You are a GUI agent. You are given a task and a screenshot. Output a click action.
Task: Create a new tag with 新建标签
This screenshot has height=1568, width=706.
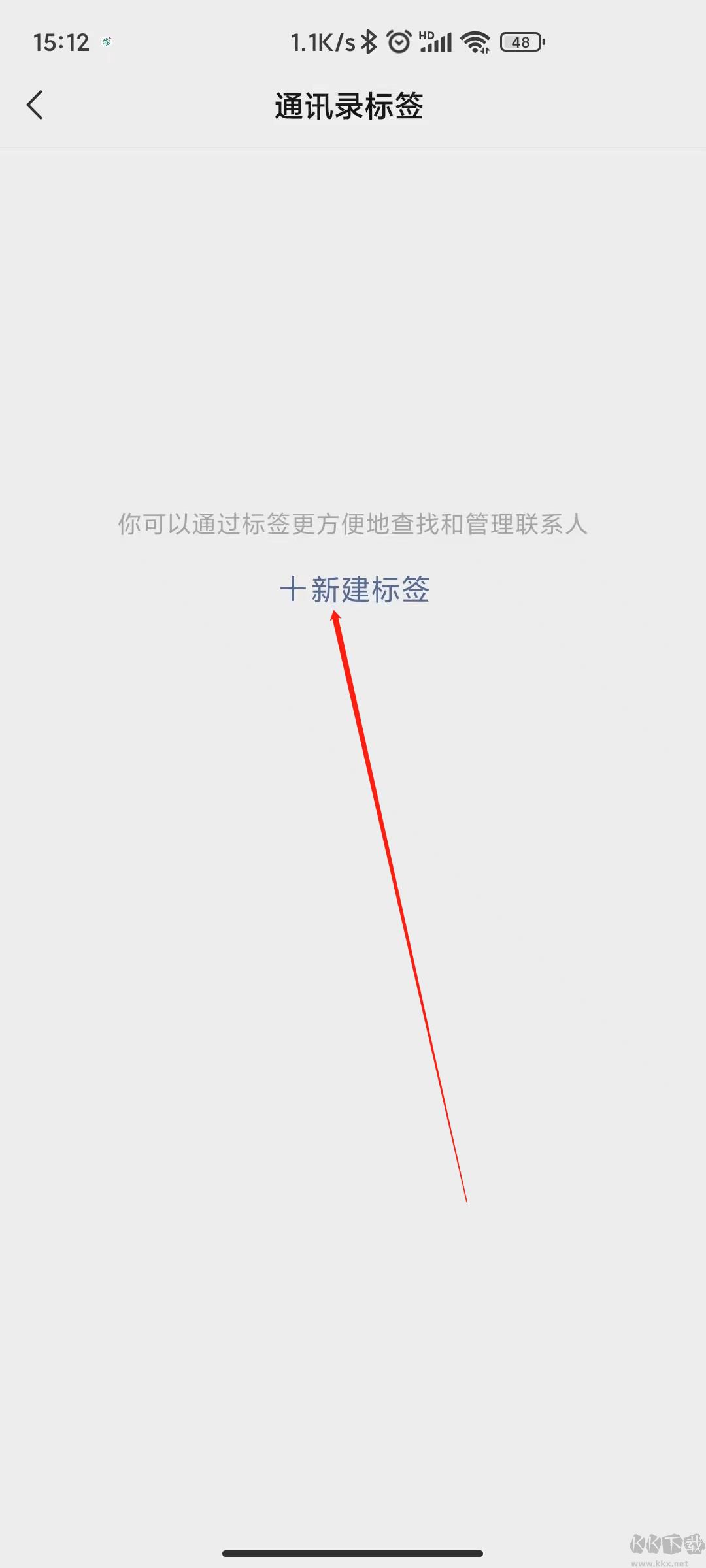[354, 589]
